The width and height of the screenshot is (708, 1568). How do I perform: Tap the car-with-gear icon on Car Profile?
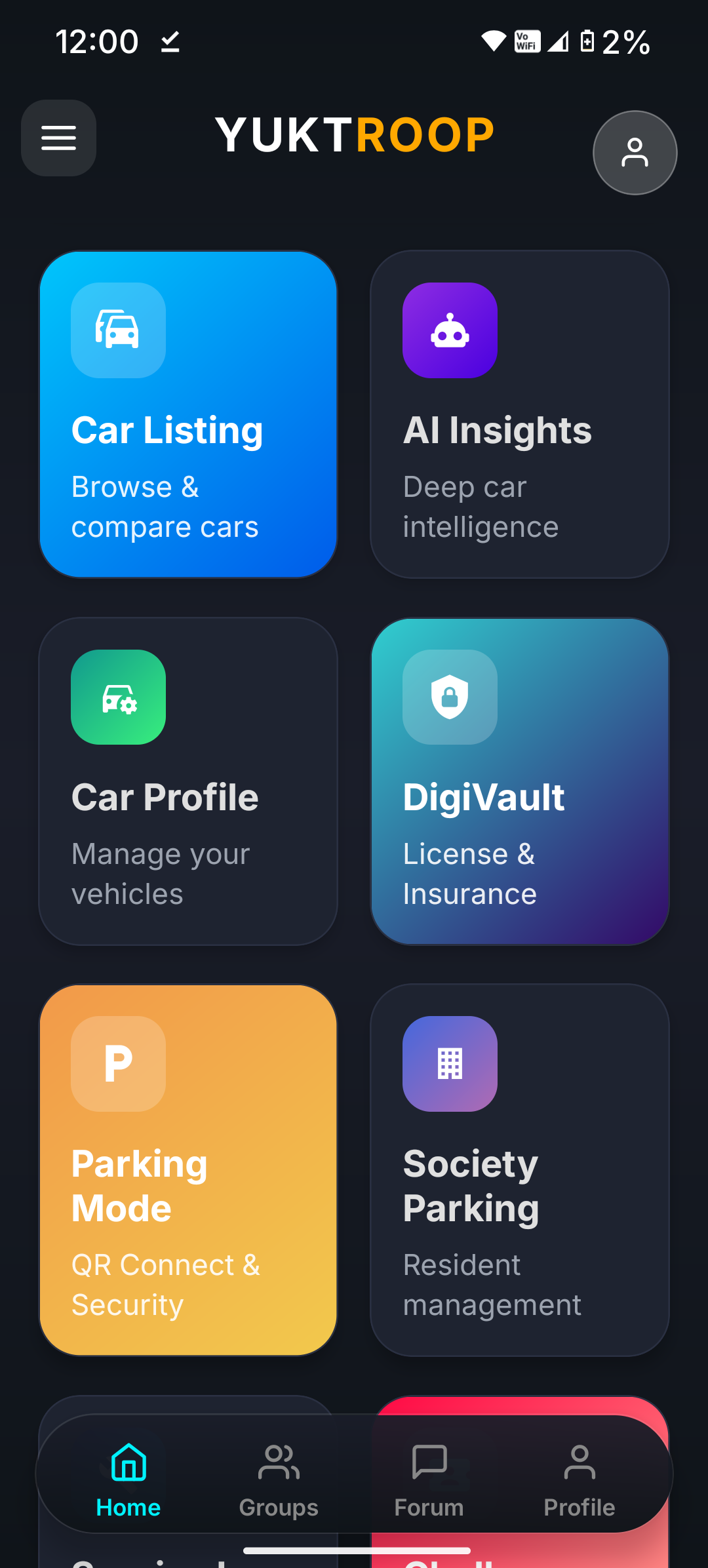click(x=118, y=697)
